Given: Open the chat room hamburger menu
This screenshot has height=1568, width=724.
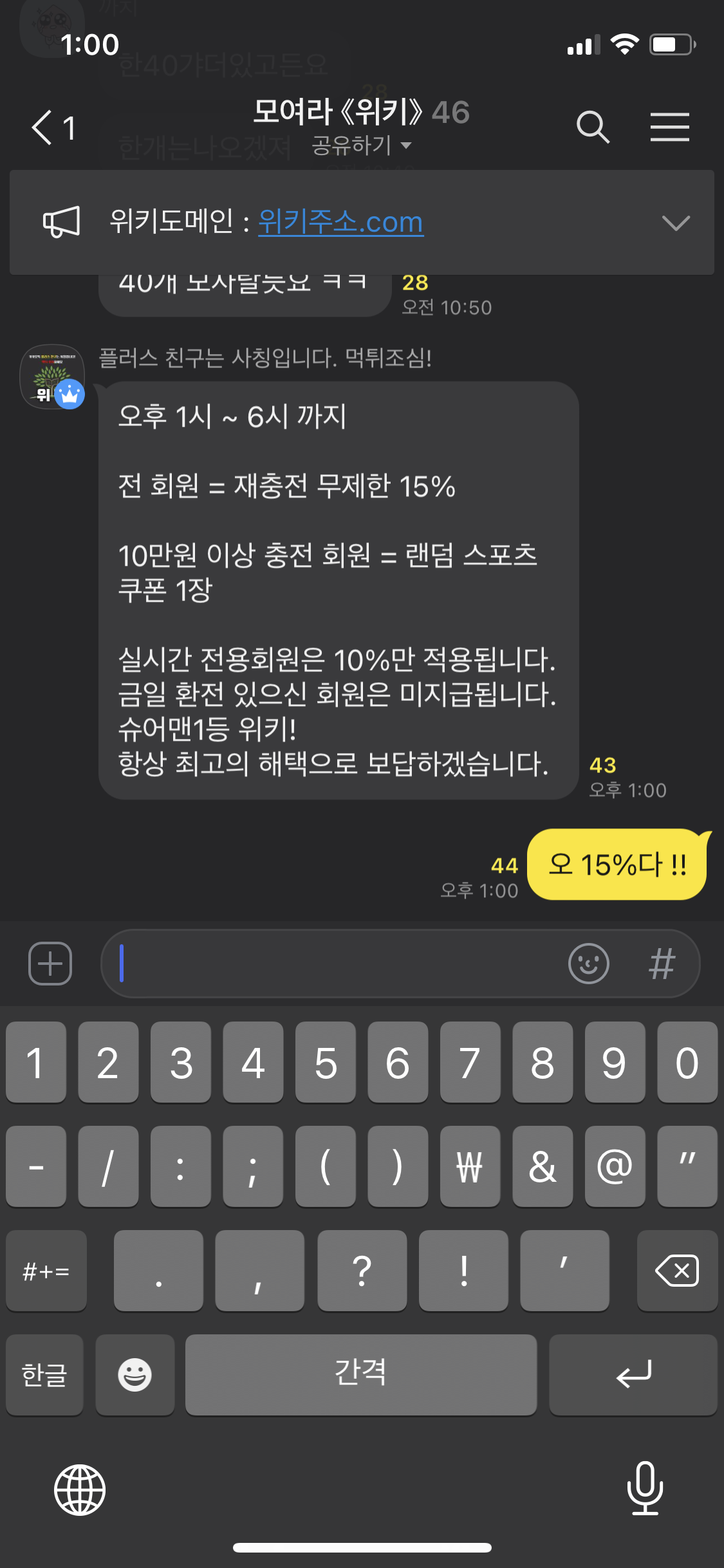Looking at the screenshot, I should point(669,127).
